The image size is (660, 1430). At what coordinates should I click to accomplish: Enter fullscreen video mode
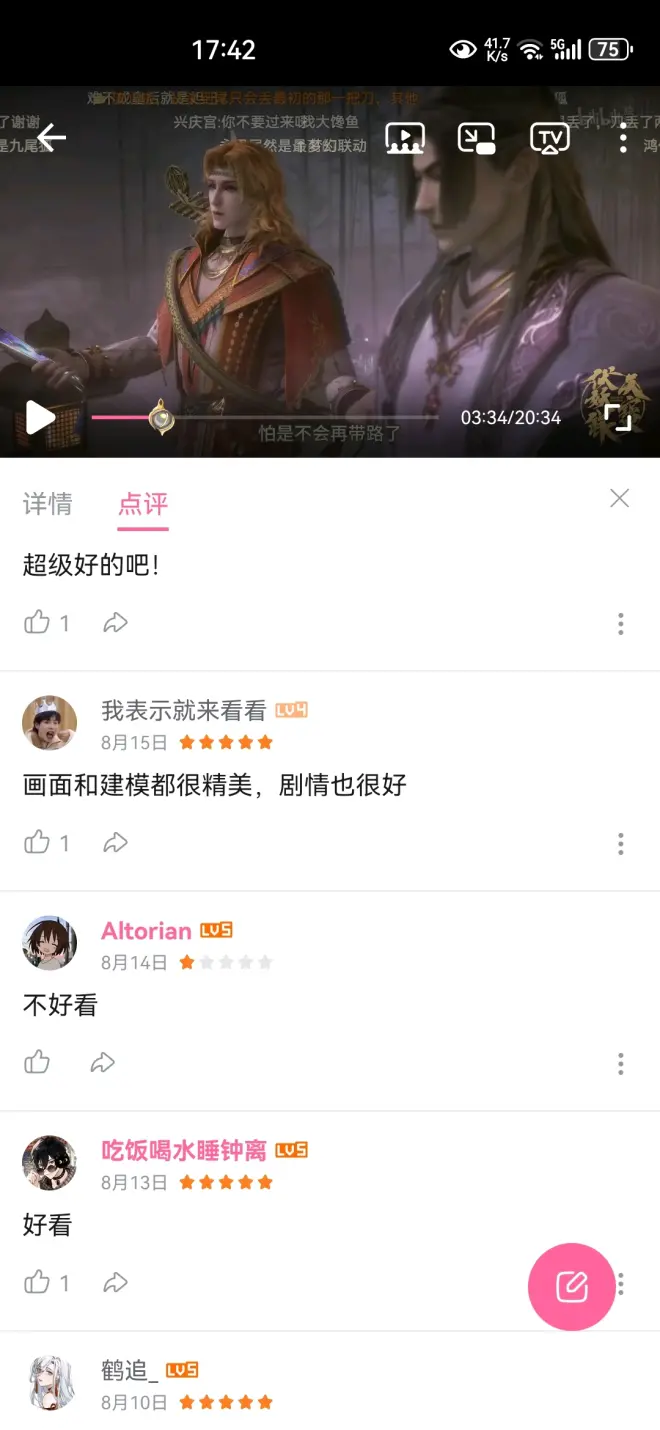[618, 417]
